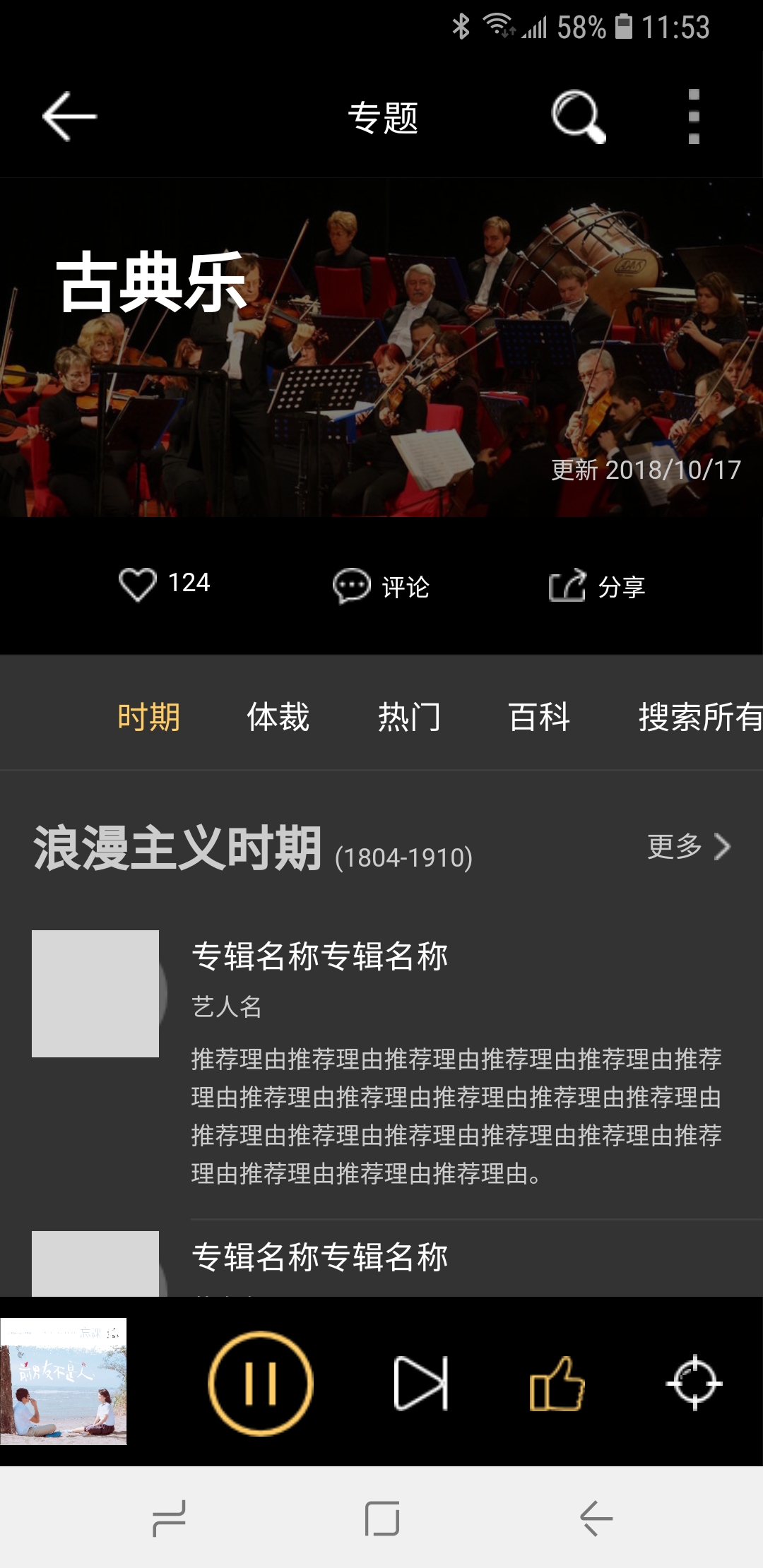Go back using the top-left arrow
This screenshot has width=763, height=1568.
coord(69,117)
